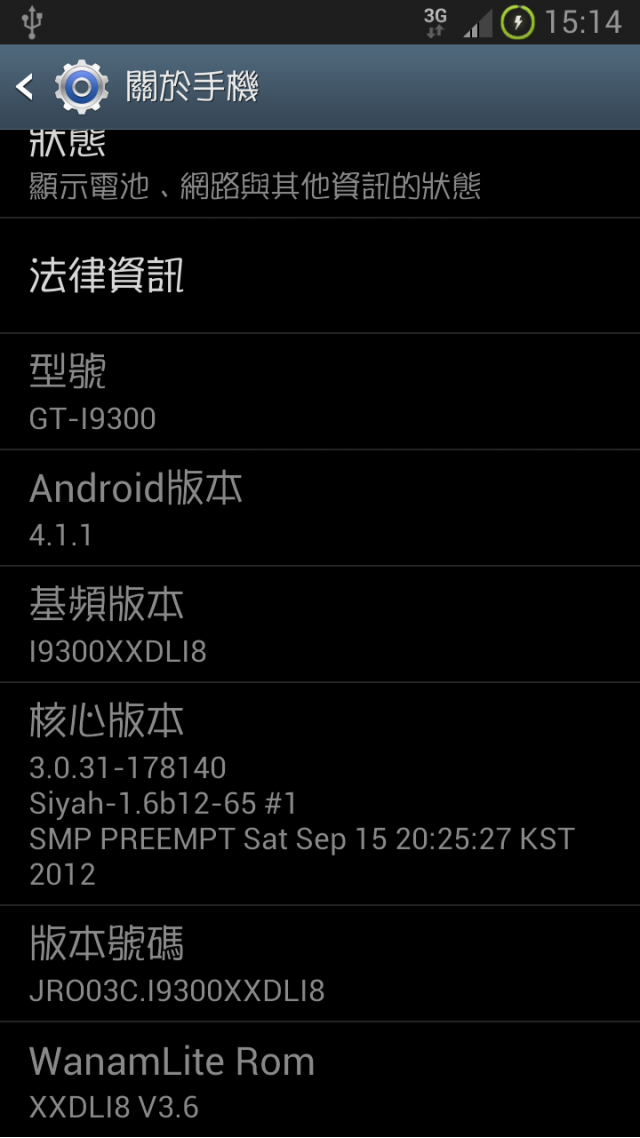Tap the 版本號碼 build number row
Image resolution: width=640 pixels, height=1138 pixels.
[320, 964]
